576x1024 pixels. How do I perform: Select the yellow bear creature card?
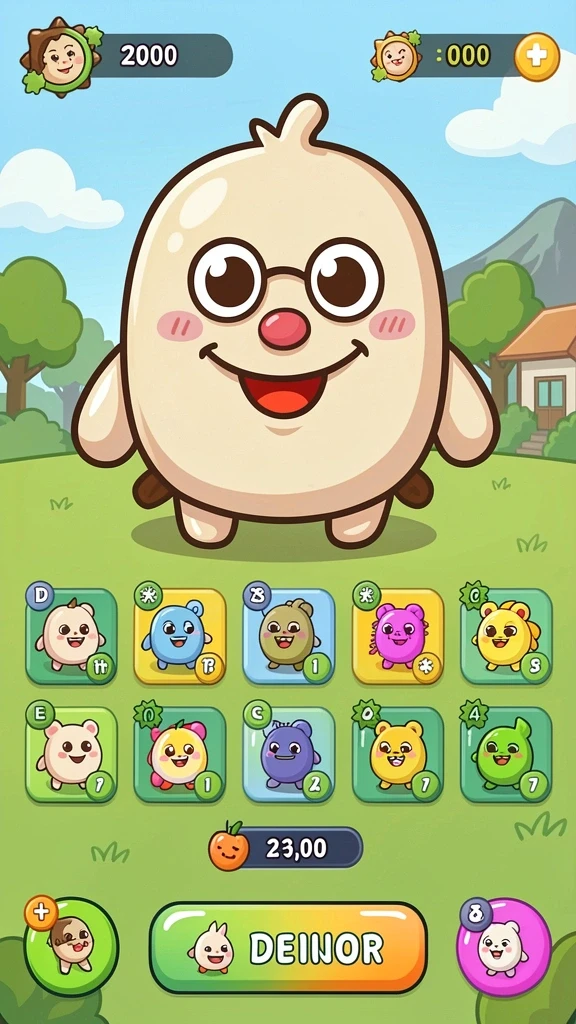pos(398,754)
